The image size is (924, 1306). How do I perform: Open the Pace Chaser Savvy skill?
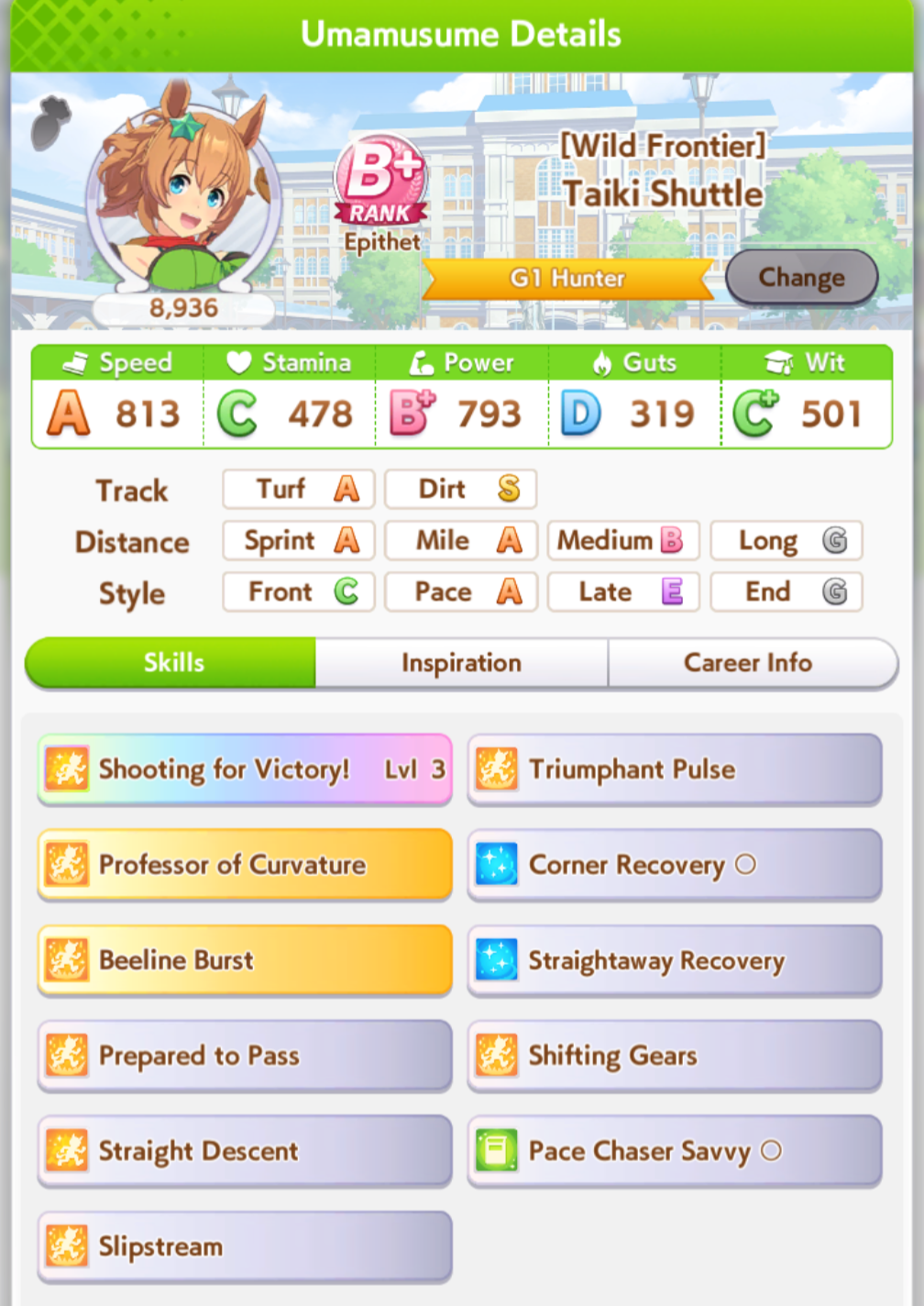click(675, 1150)
